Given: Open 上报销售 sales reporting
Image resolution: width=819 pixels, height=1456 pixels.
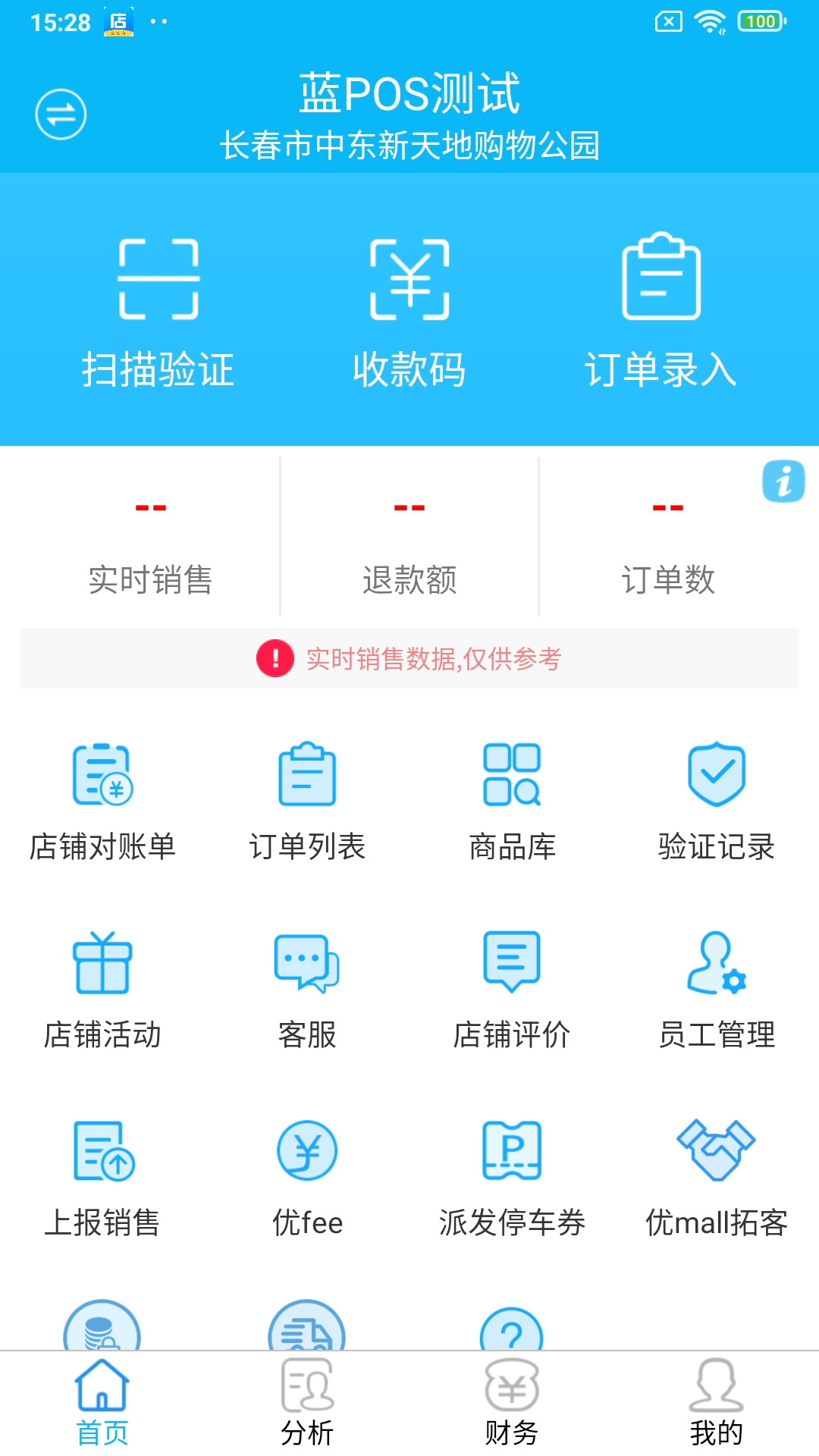Looking at the screenshot, I should coord(102,1175).
